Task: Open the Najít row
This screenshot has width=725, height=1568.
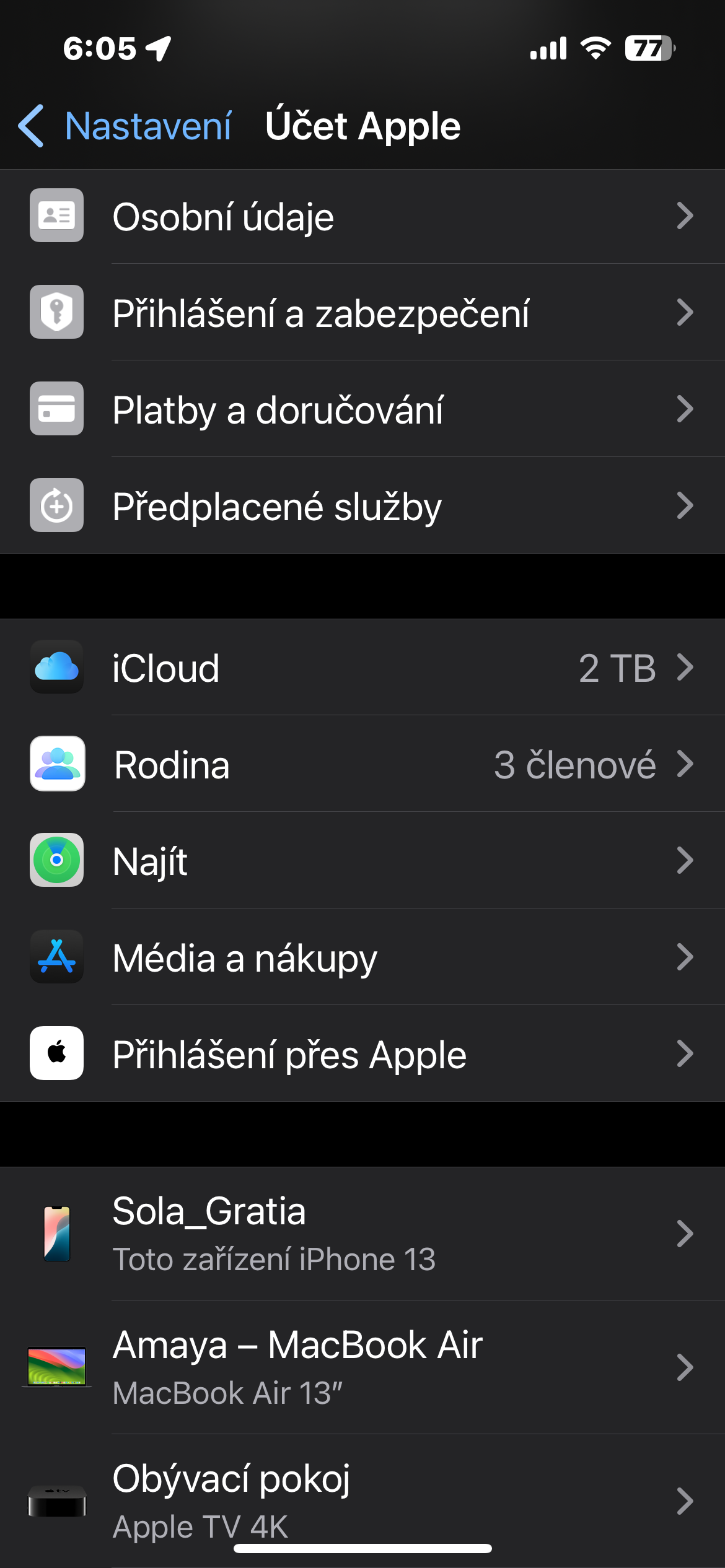Action: tap(362, 861)
